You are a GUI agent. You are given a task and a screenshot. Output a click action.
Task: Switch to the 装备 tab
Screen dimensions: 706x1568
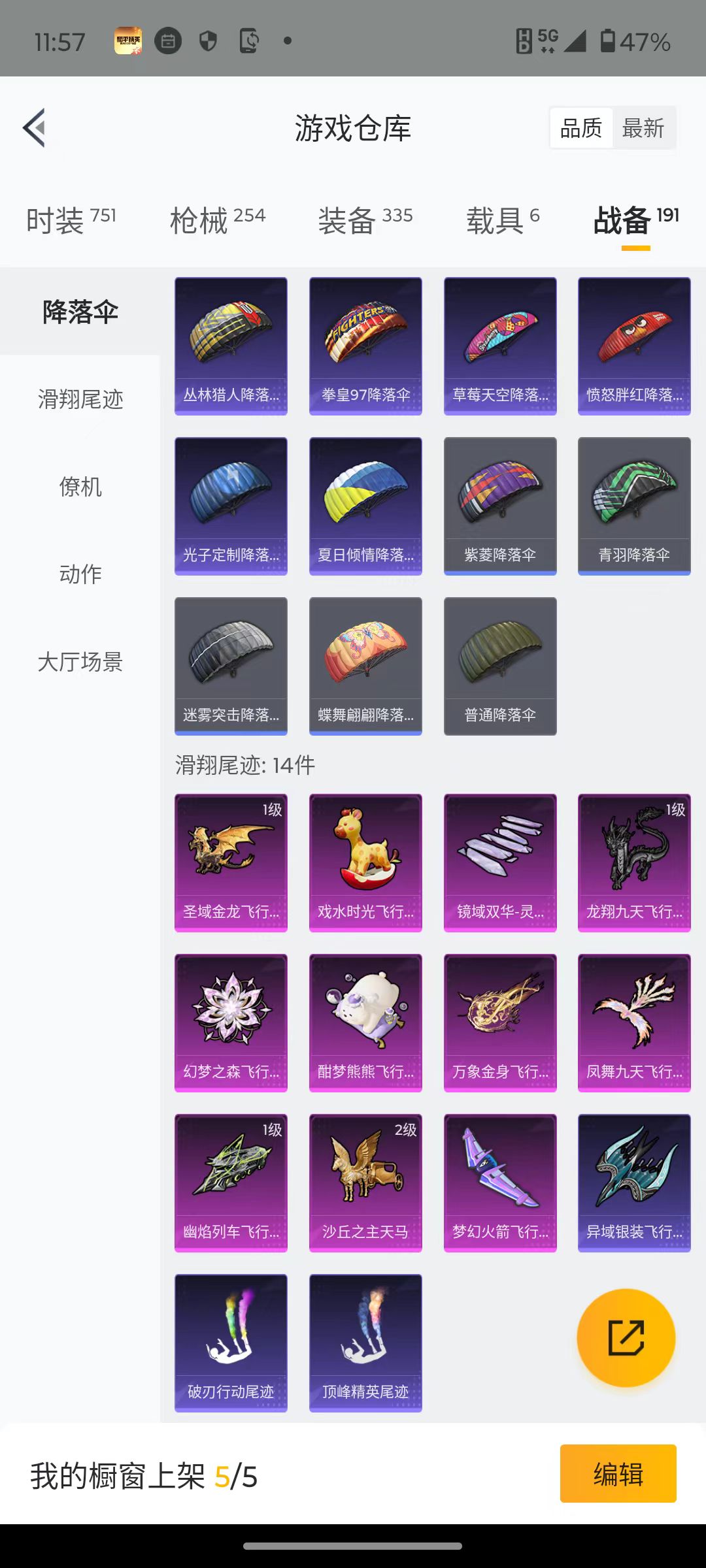(365, 220)
